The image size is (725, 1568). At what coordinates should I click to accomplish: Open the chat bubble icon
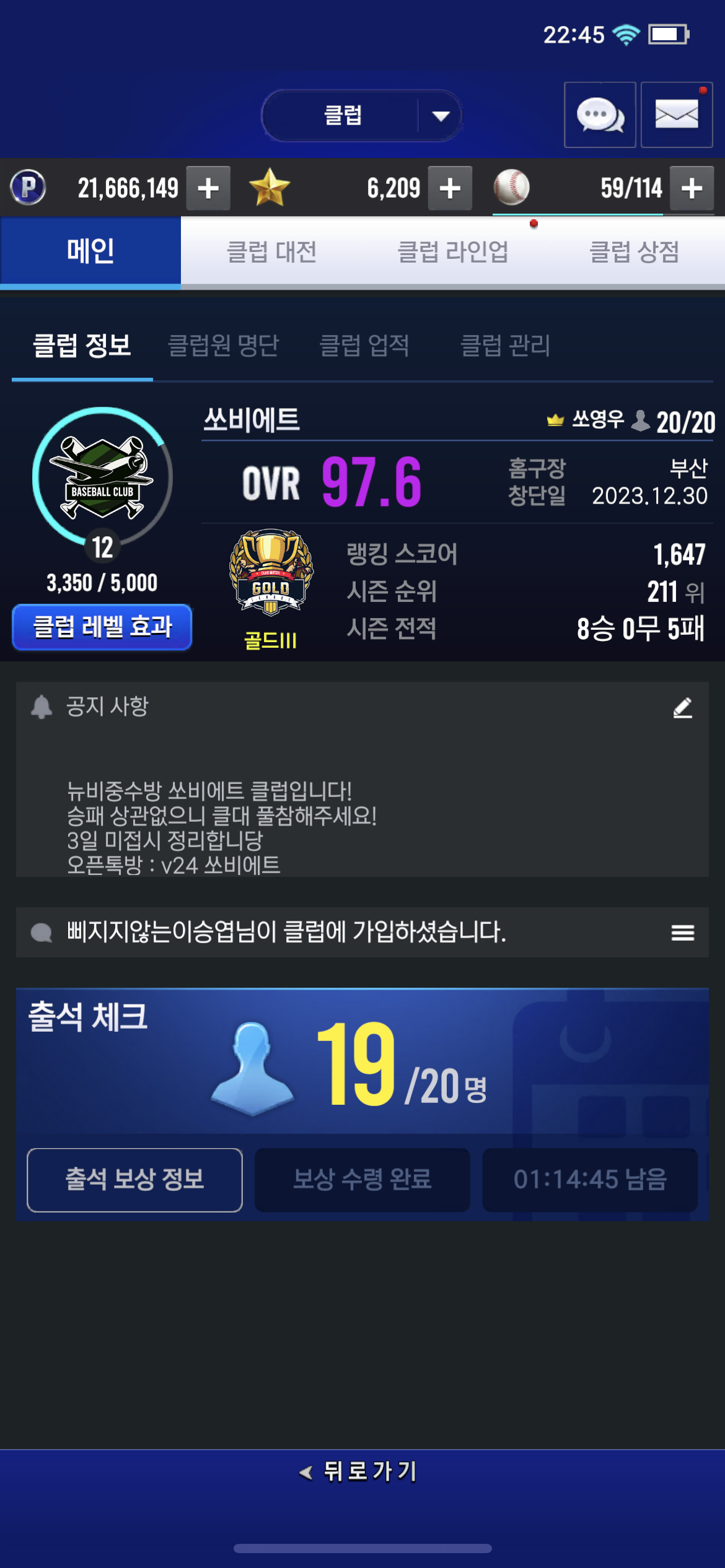(599, 115)
